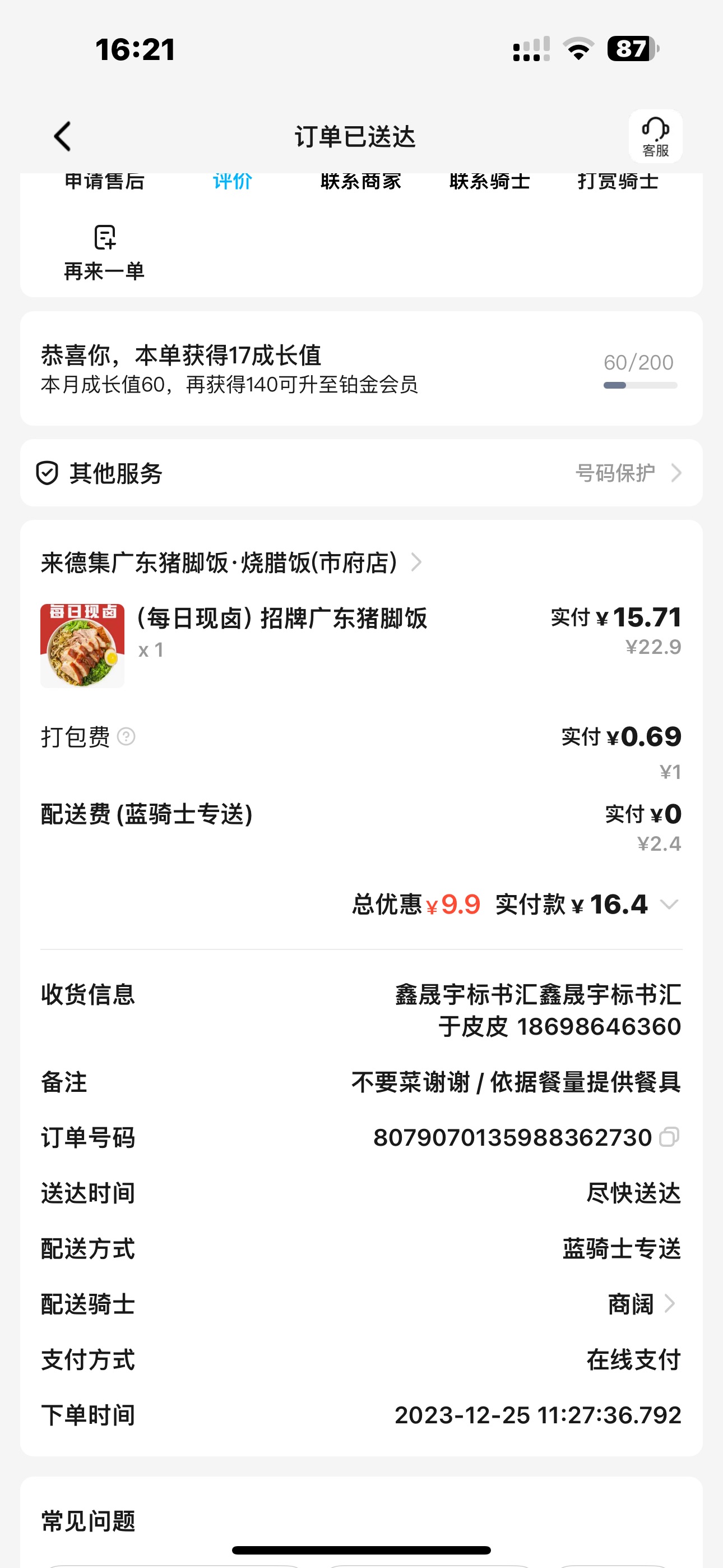Viewport: 723px width, 1568px height.
Task: Contact the rider via 联系骑士
Action: click(489, 181)
